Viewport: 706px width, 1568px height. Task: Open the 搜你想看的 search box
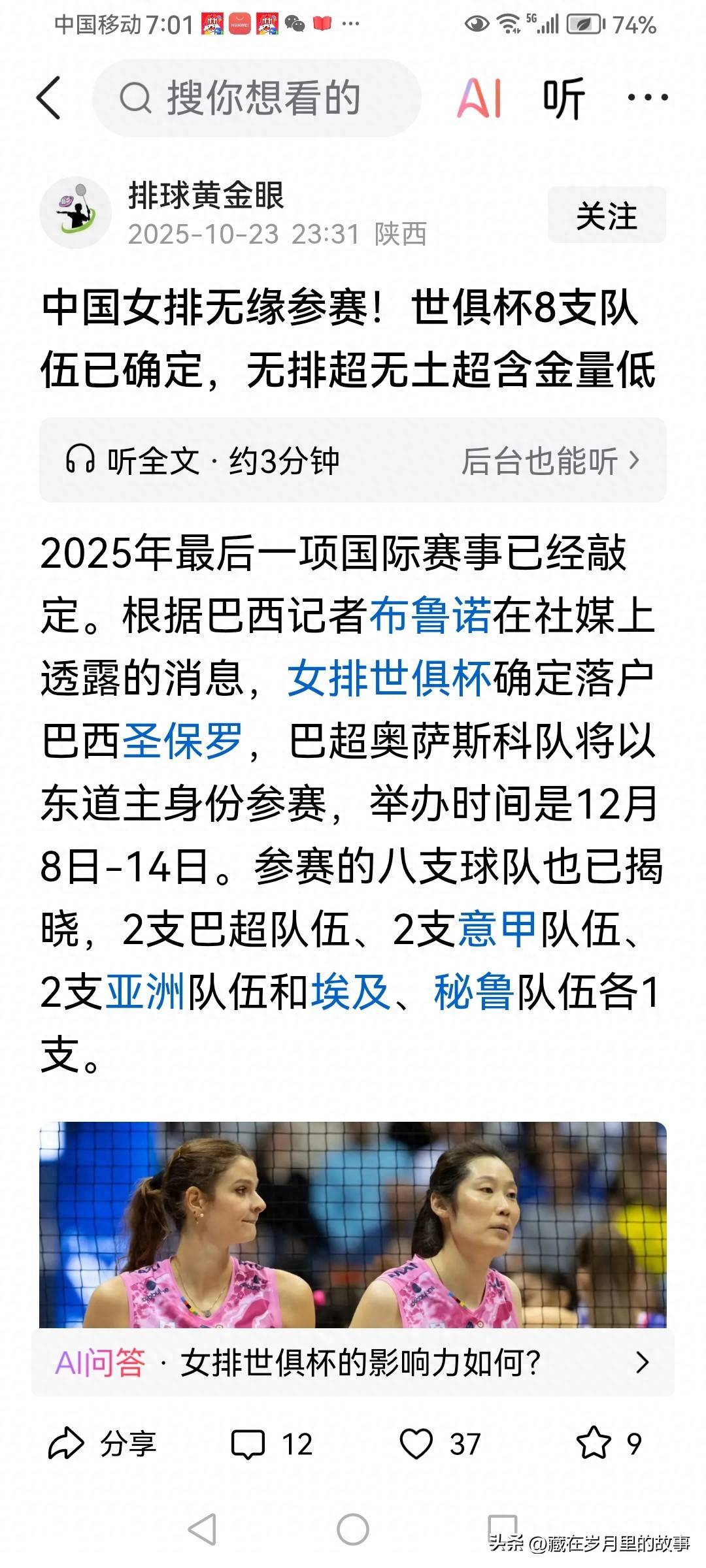[x=256, y=98]
